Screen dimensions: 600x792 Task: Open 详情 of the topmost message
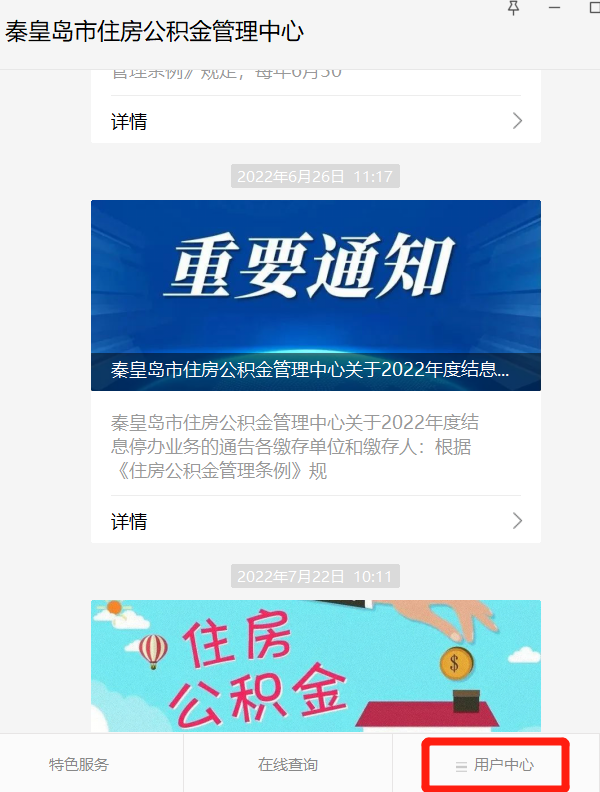[315, 121]
